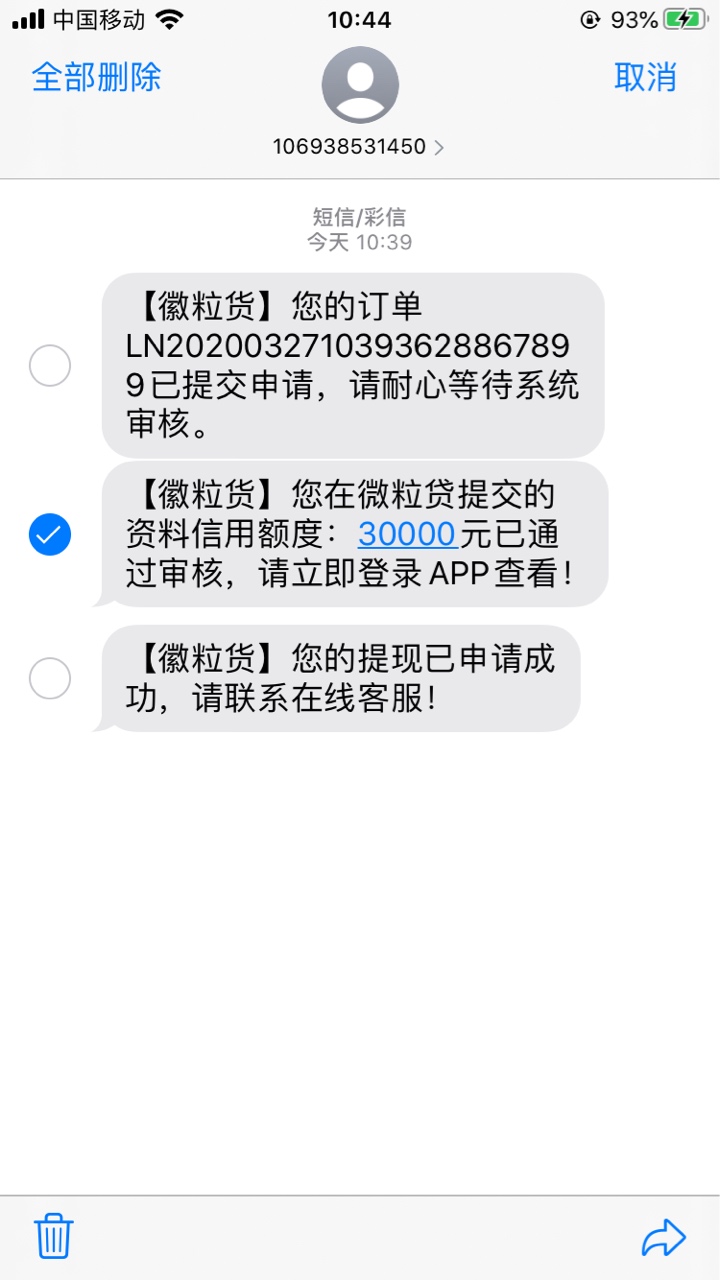The image size is (720, 1280).
Task: Tap 全部删除 to delete all messages
Action: [96, 77]
